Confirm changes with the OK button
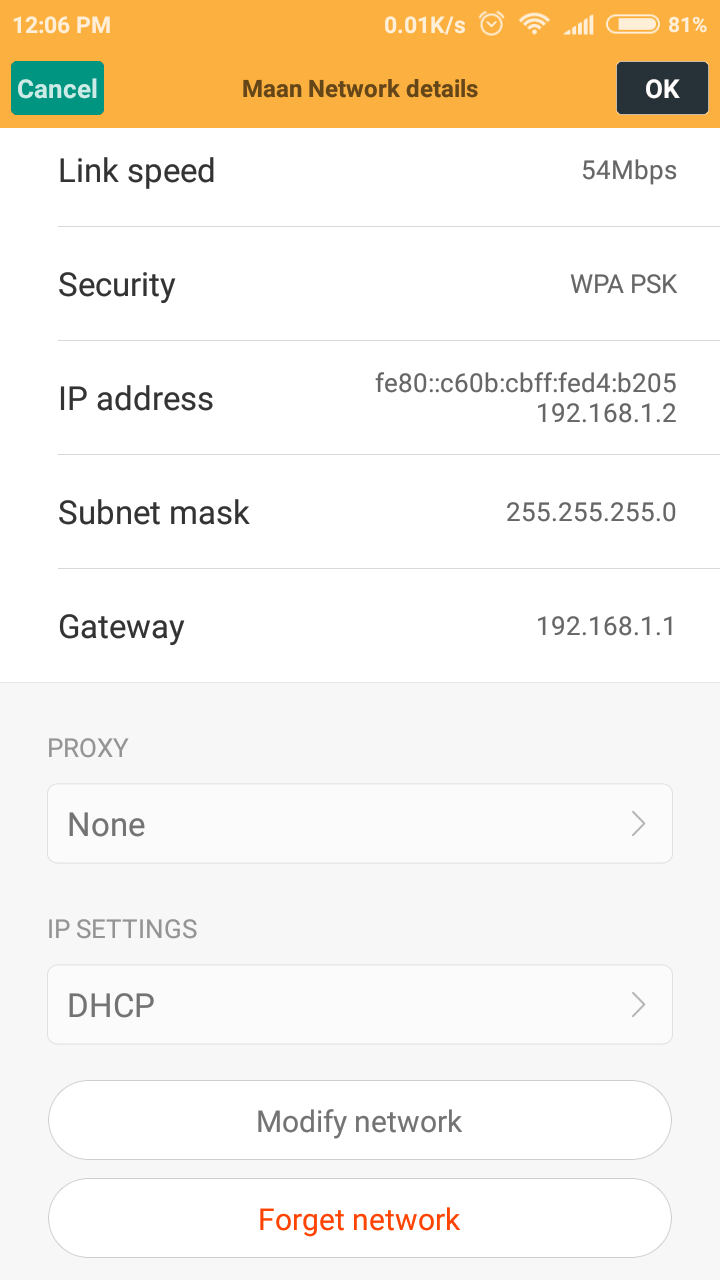The height and width of the screenshot is (1280, 720). [662, 88]
